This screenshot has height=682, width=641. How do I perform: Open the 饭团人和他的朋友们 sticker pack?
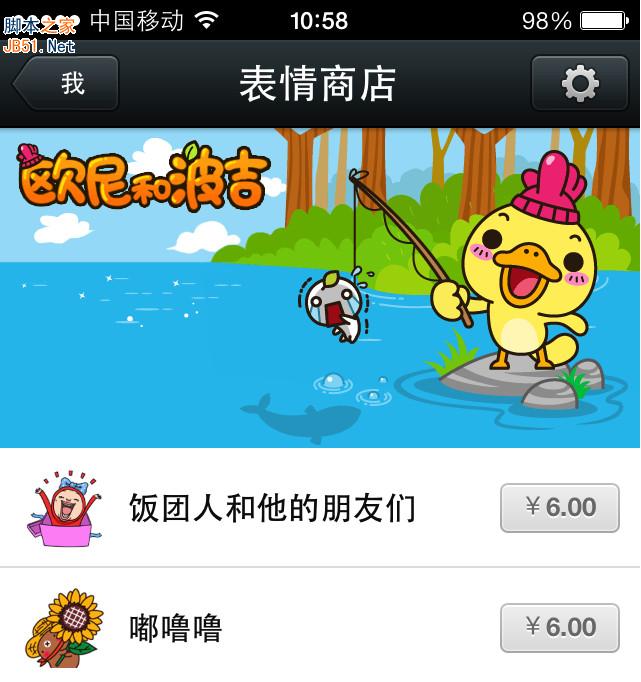tap(272, 509)
